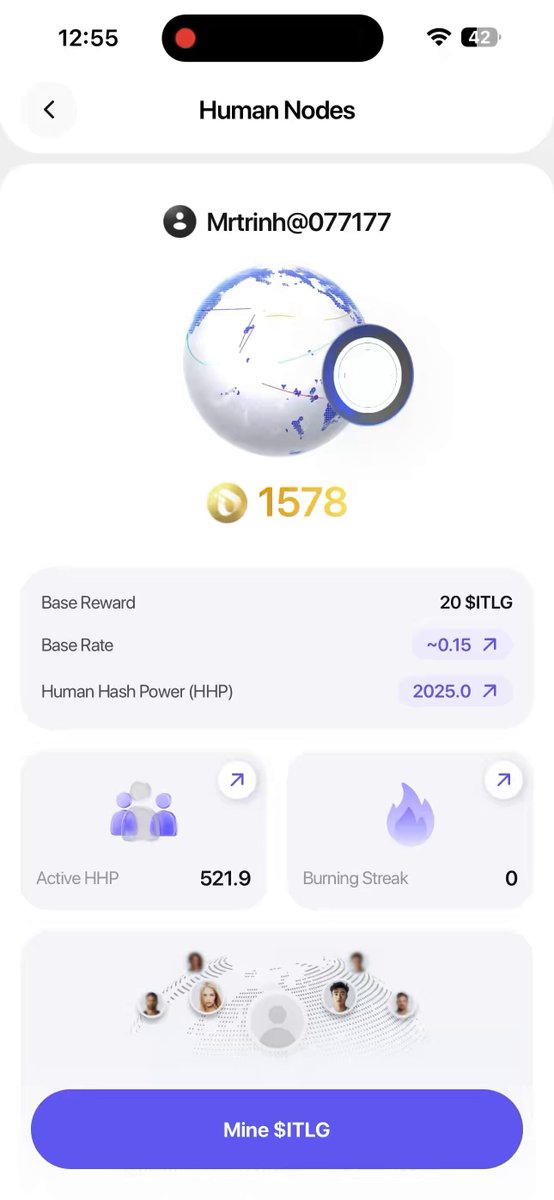Open the Active HHP card arrow

click(237, 781)
